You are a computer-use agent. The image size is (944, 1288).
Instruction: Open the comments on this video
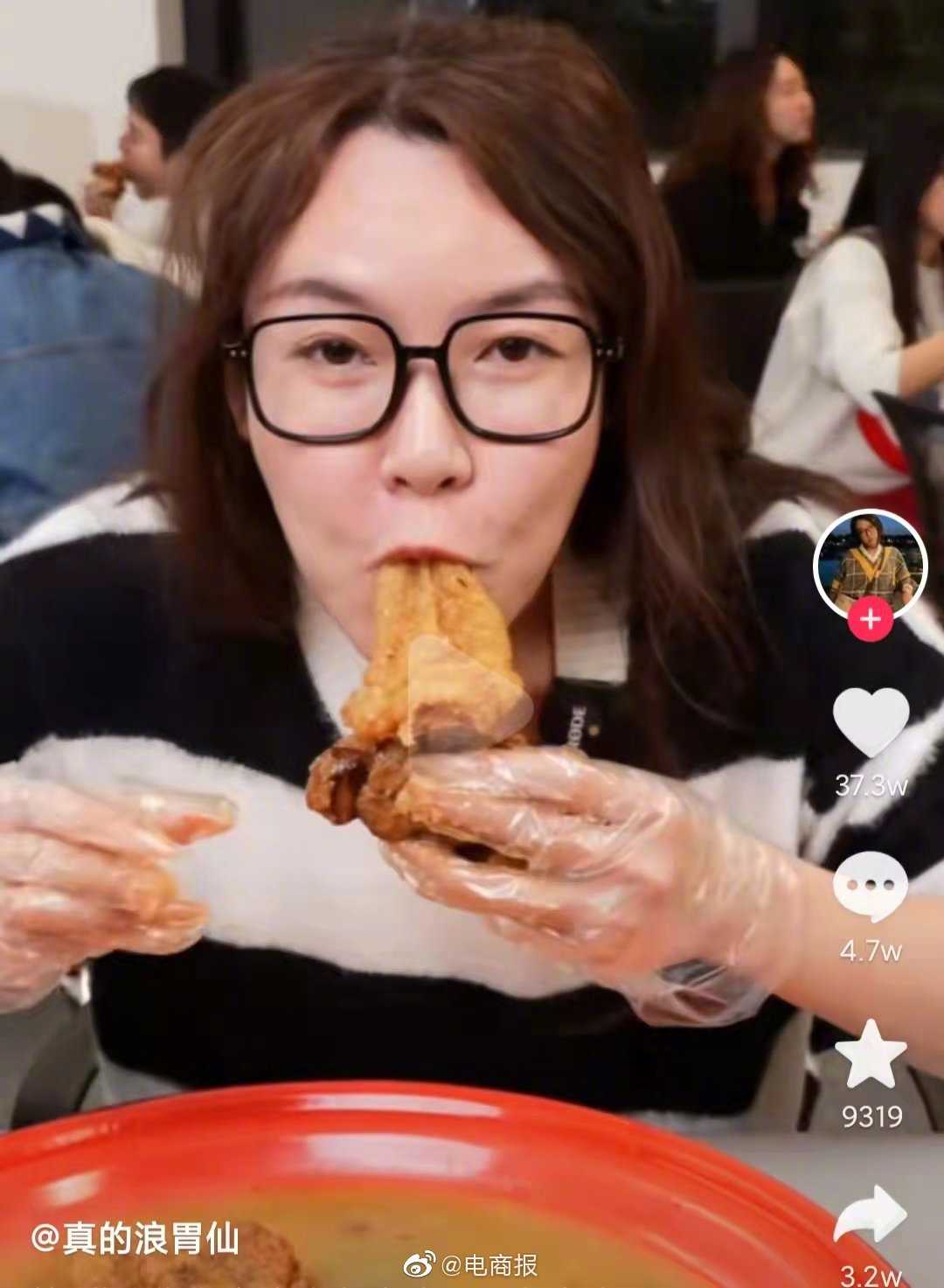coord(870,887)
